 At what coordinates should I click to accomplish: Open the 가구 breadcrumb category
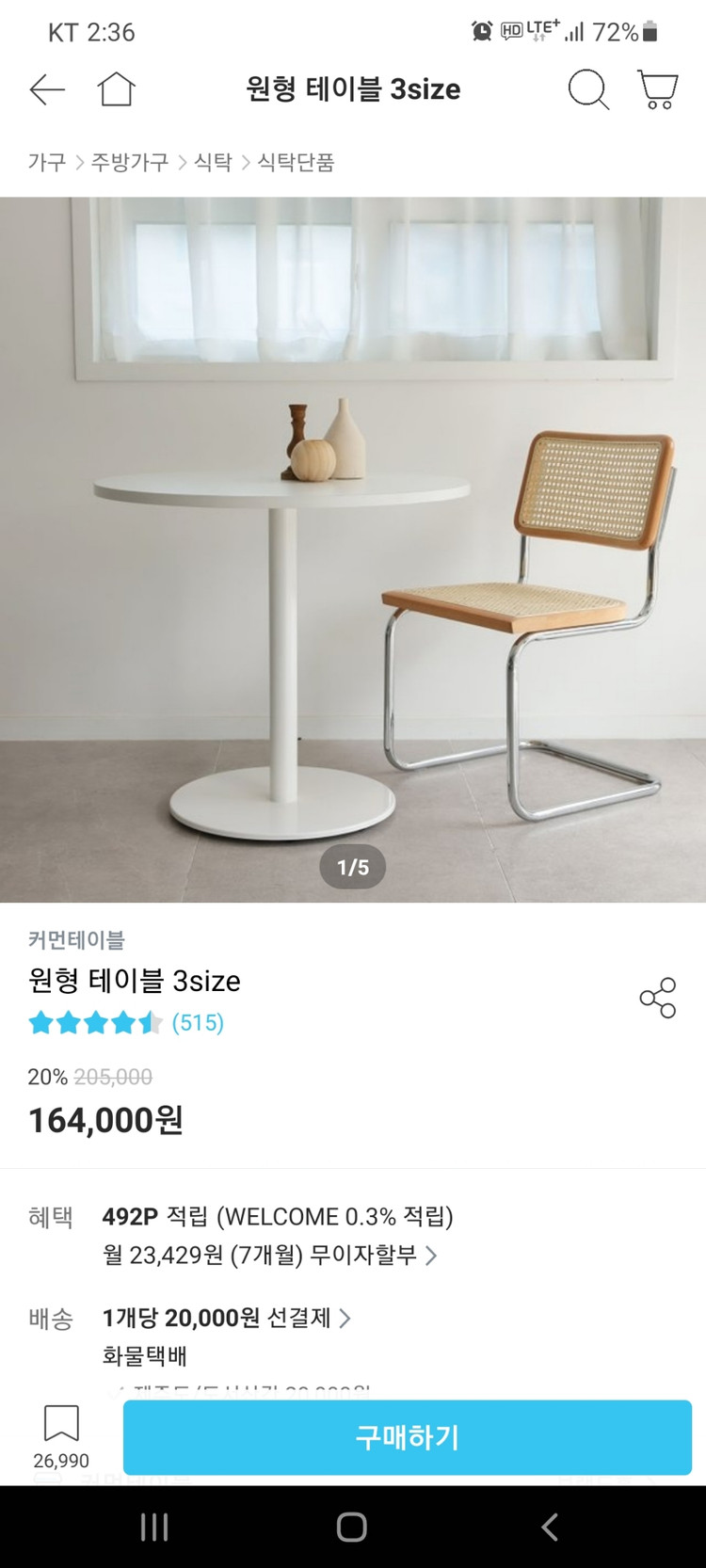point(47,162)
